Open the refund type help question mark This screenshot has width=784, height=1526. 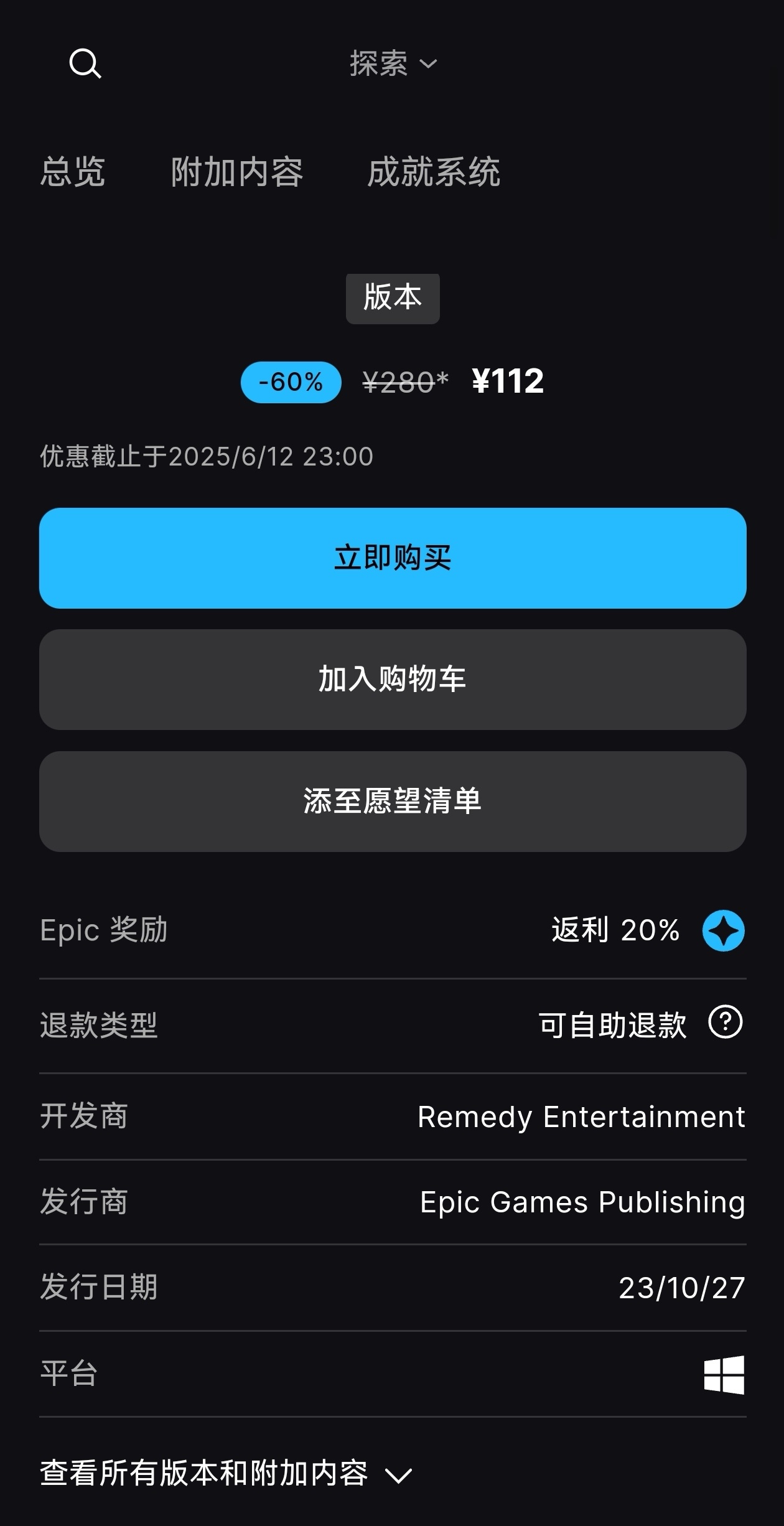[726, 1022]
